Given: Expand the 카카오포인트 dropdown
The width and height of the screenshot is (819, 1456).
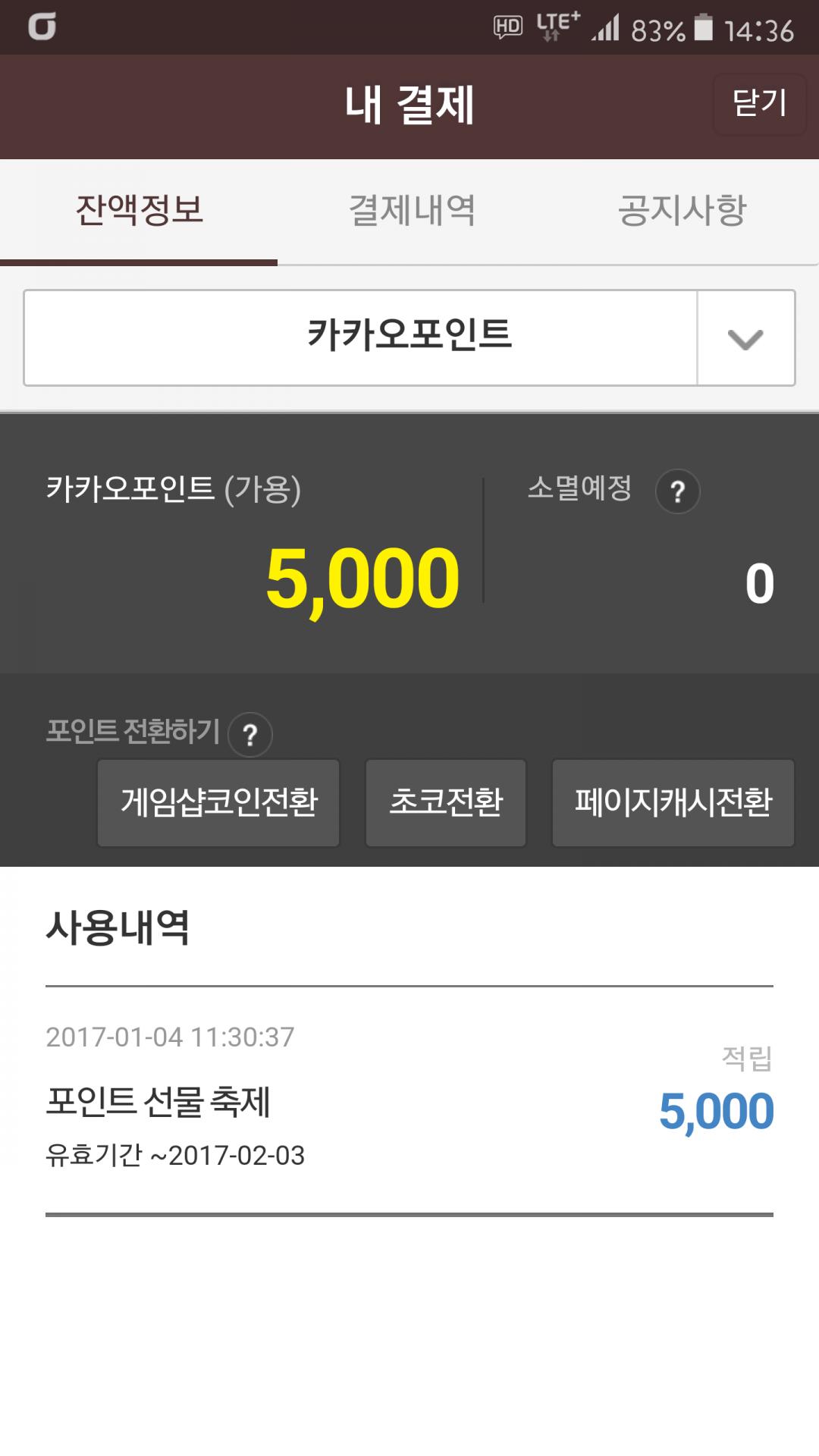Looking at the screenshot, I should [745, 338].
